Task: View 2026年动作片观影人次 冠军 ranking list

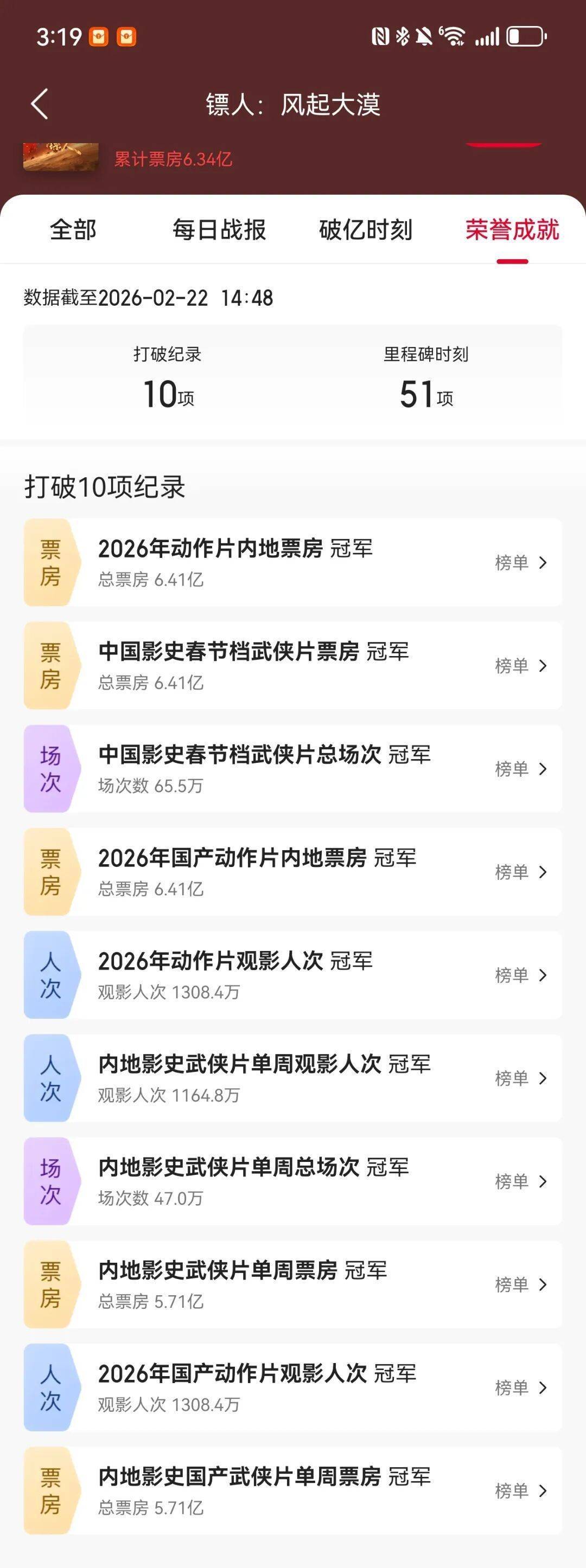Action: [520, 976]
